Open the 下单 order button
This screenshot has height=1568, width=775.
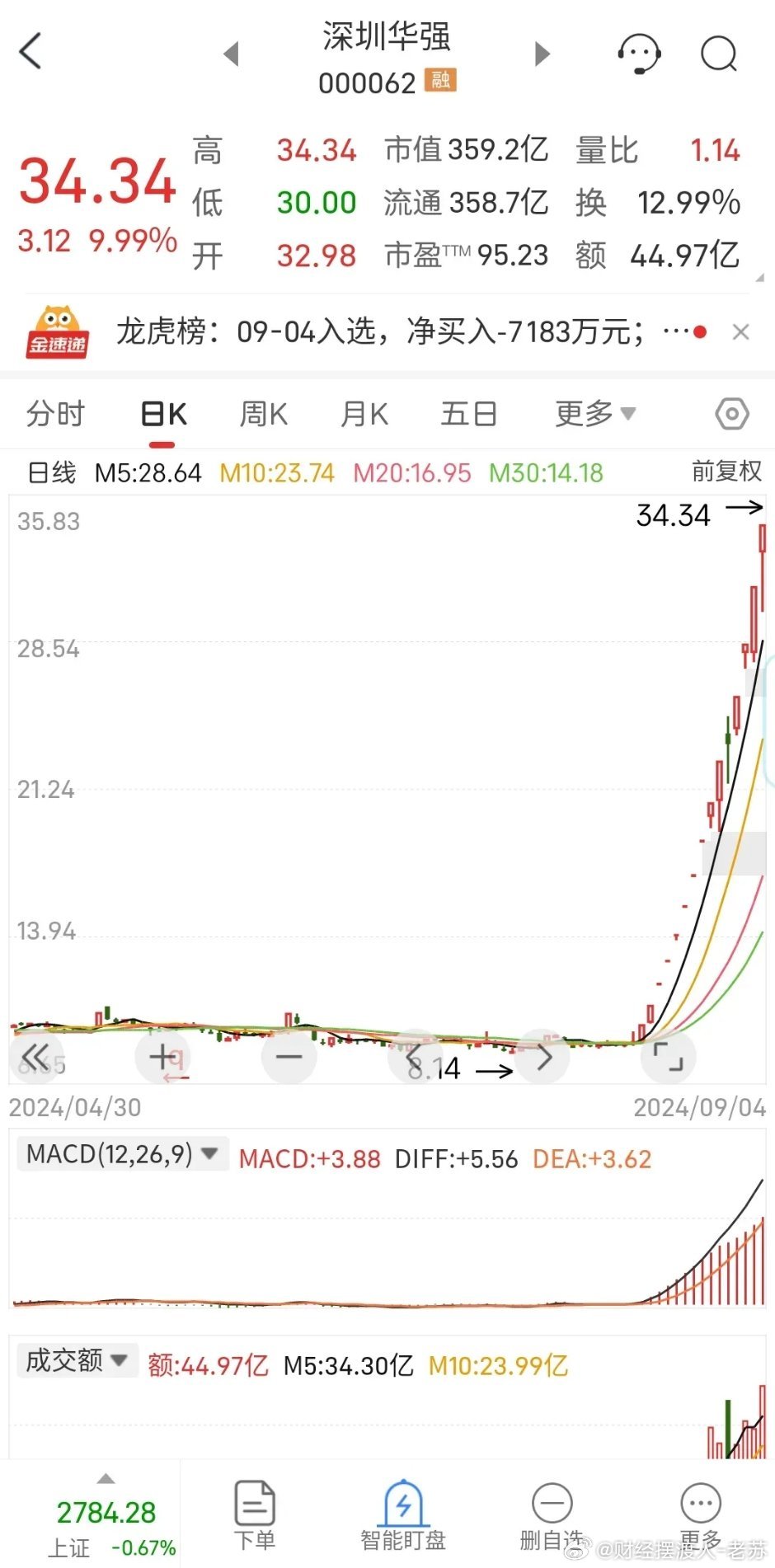point(255,1515)
